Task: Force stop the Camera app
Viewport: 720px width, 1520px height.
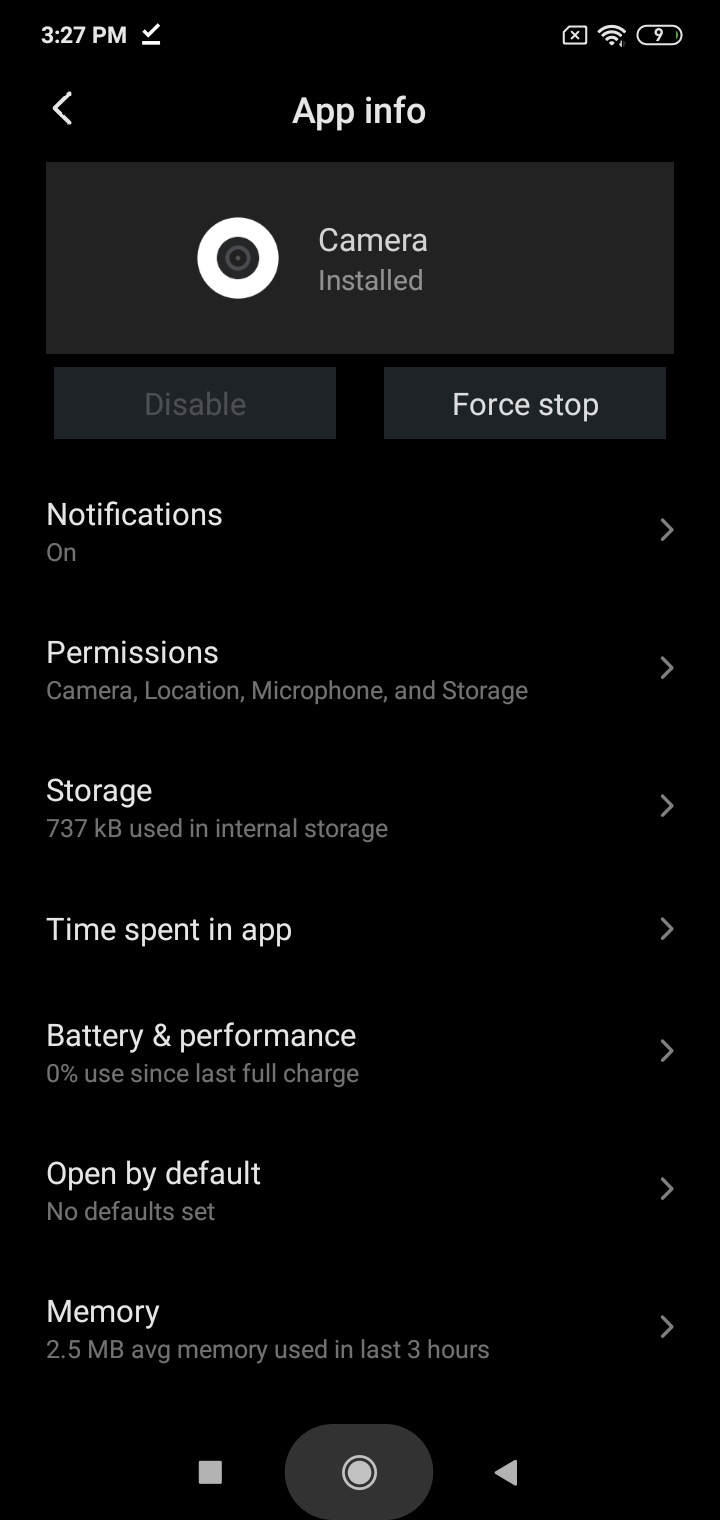Action: [x=524, y=404]
